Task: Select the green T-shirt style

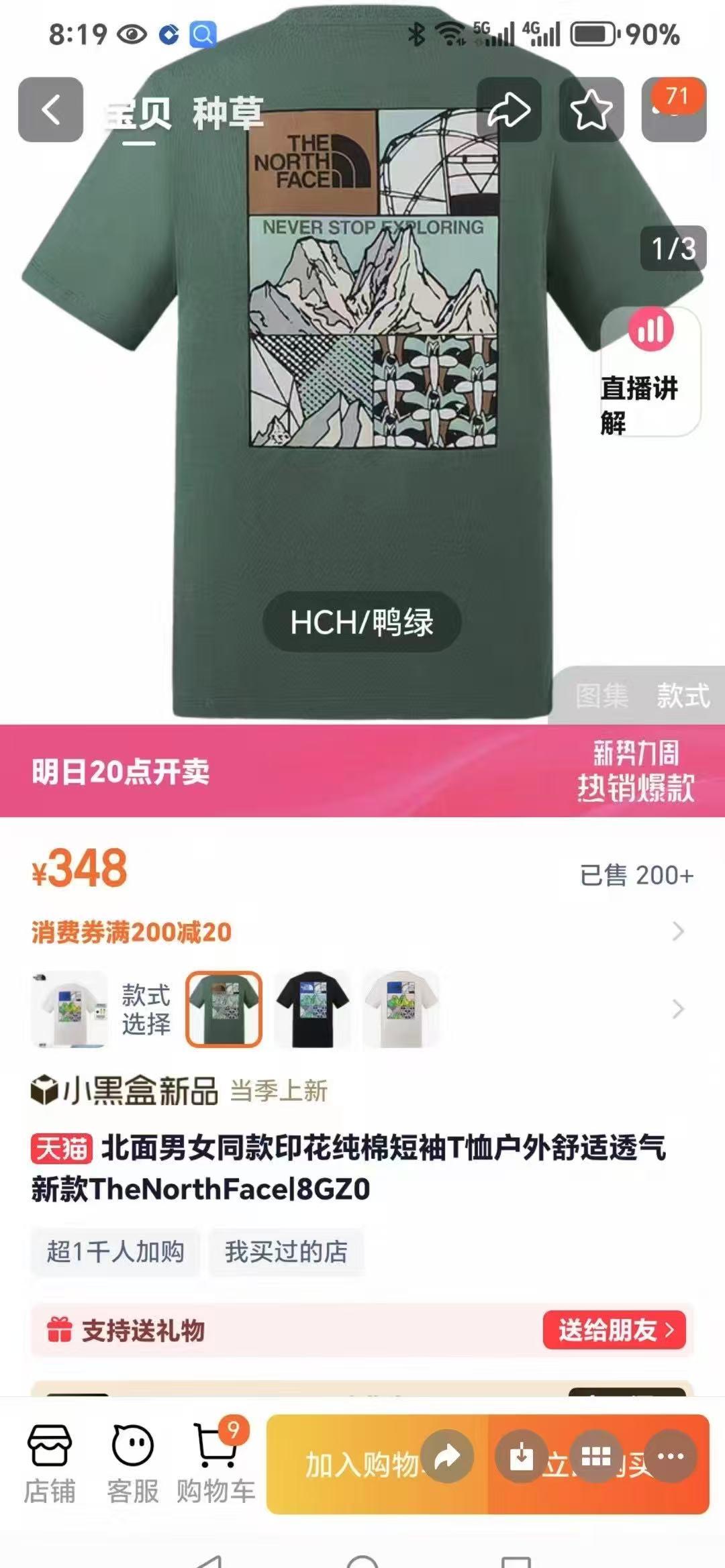Action: pos(224,1009)
